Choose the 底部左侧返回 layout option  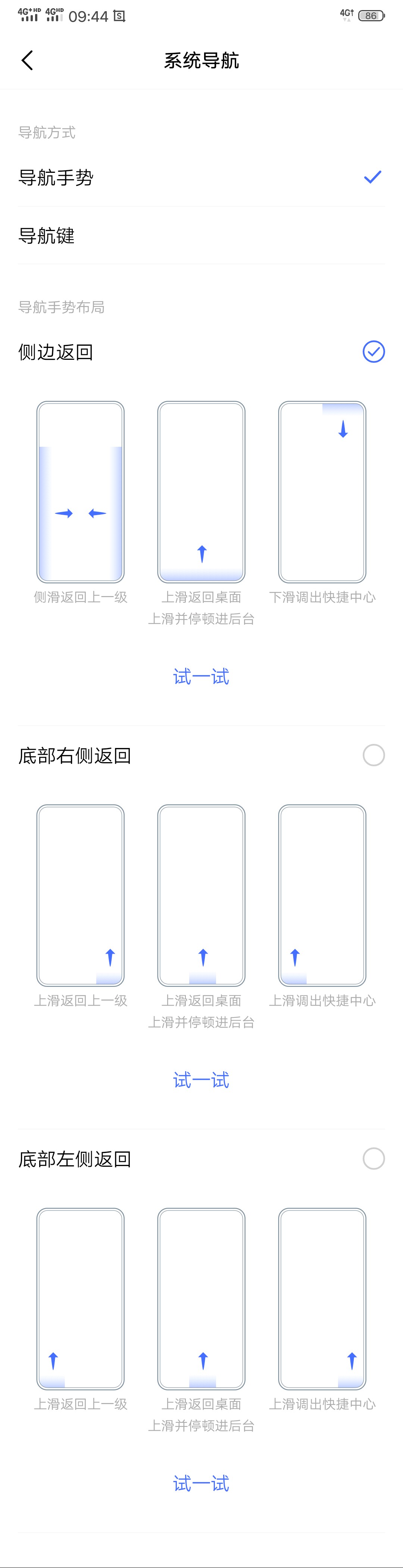pyautogui.click(x=201, y=1159)
